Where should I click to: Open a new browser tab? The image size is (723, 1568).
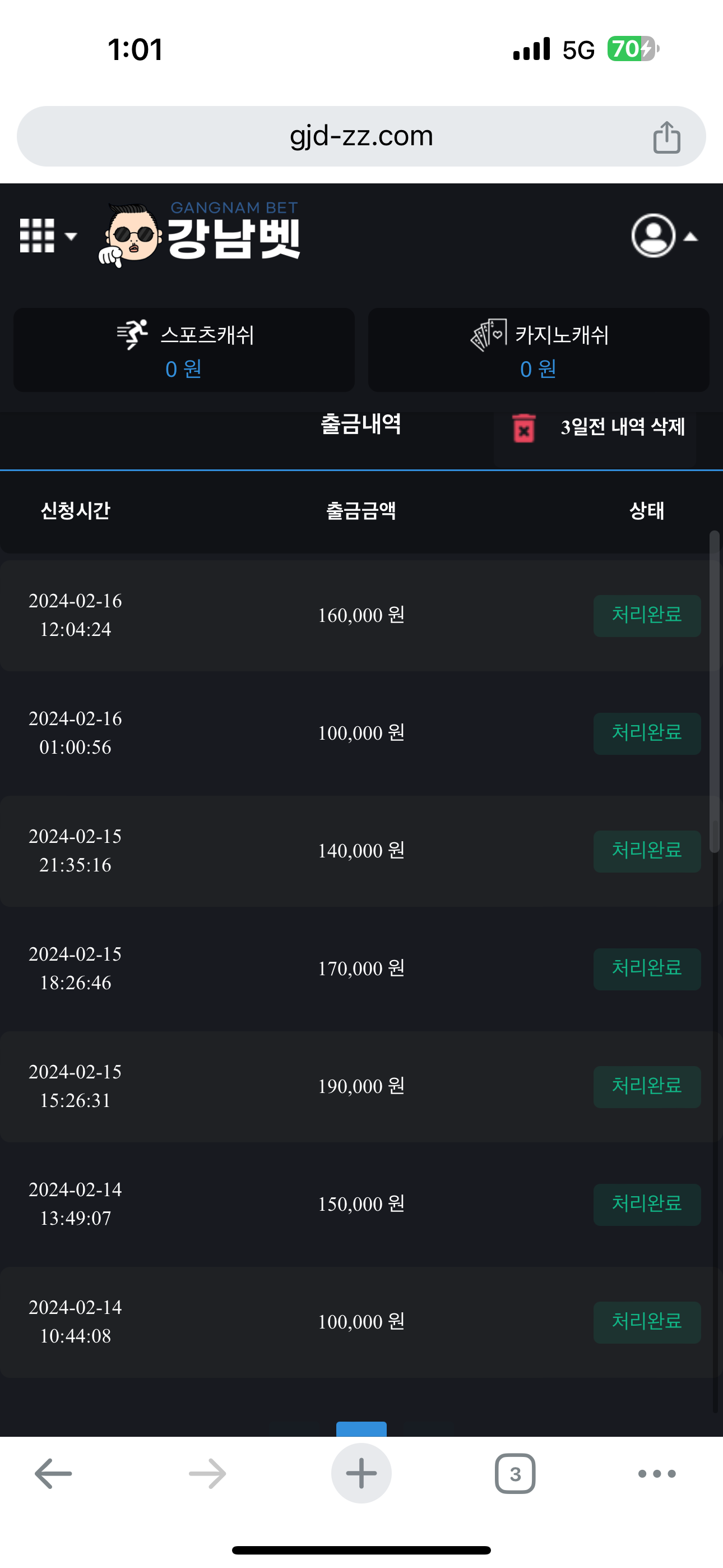pyautogui.click(x=361, y=1473)
